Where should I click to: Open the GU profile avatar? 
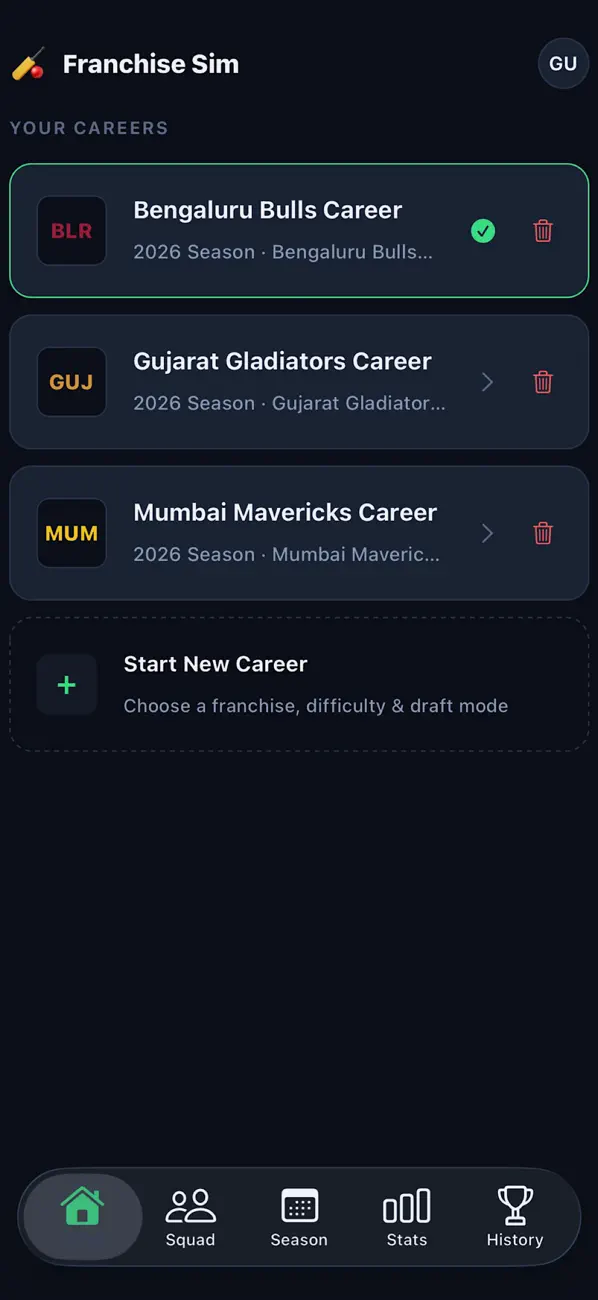563,64
